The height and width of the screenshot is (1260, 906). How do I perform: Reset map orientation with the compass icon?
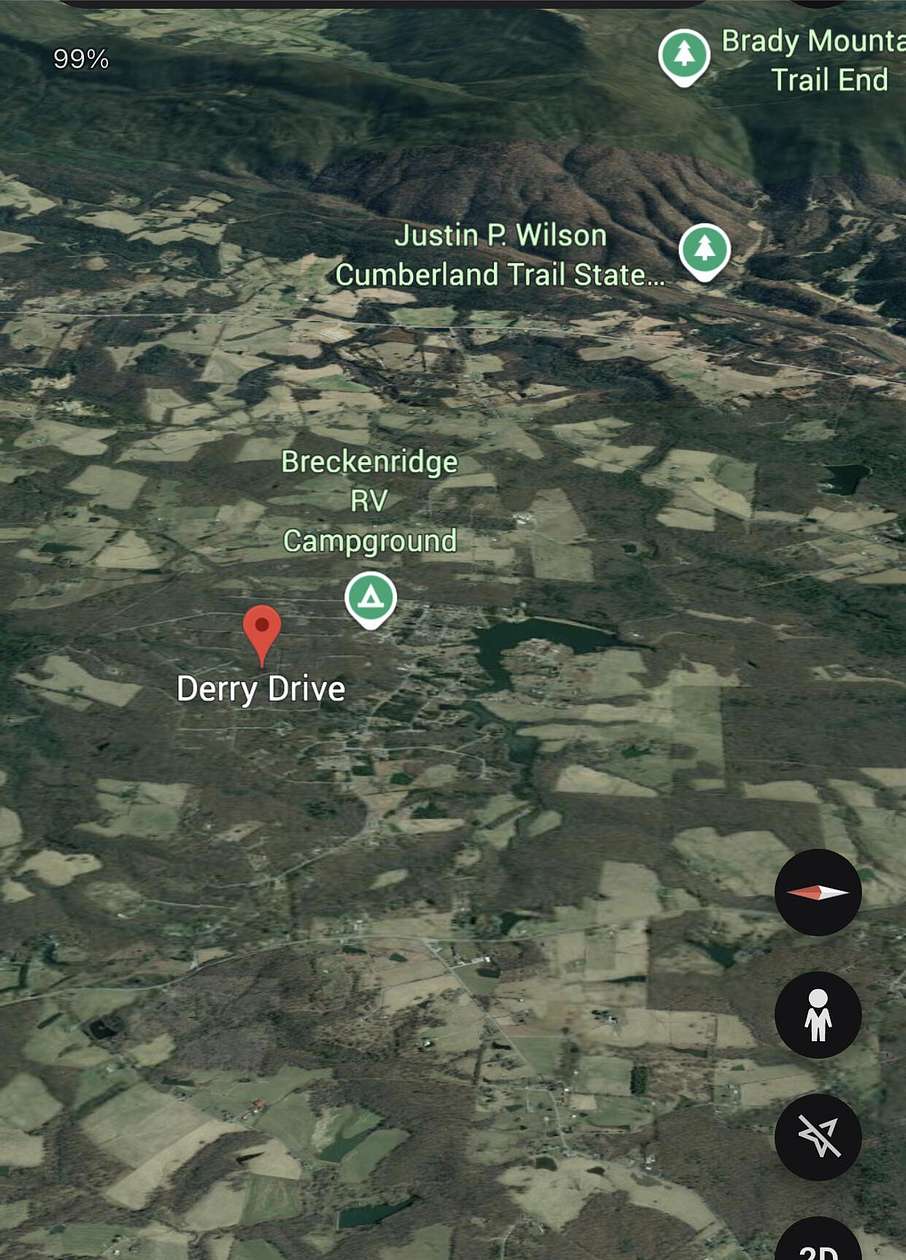coord(818,891)
